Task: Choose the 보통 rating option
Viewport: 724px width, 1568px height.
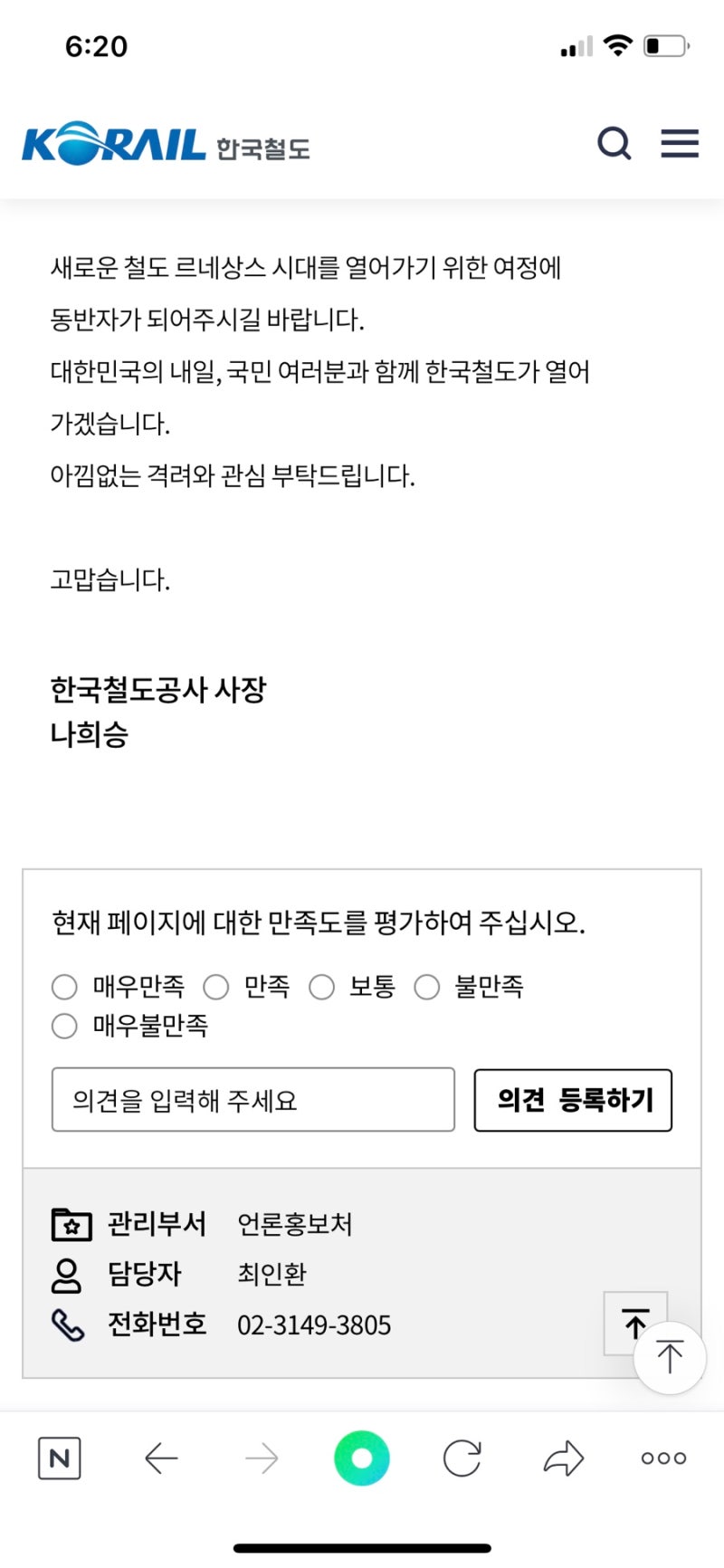Action: [321, 987]
